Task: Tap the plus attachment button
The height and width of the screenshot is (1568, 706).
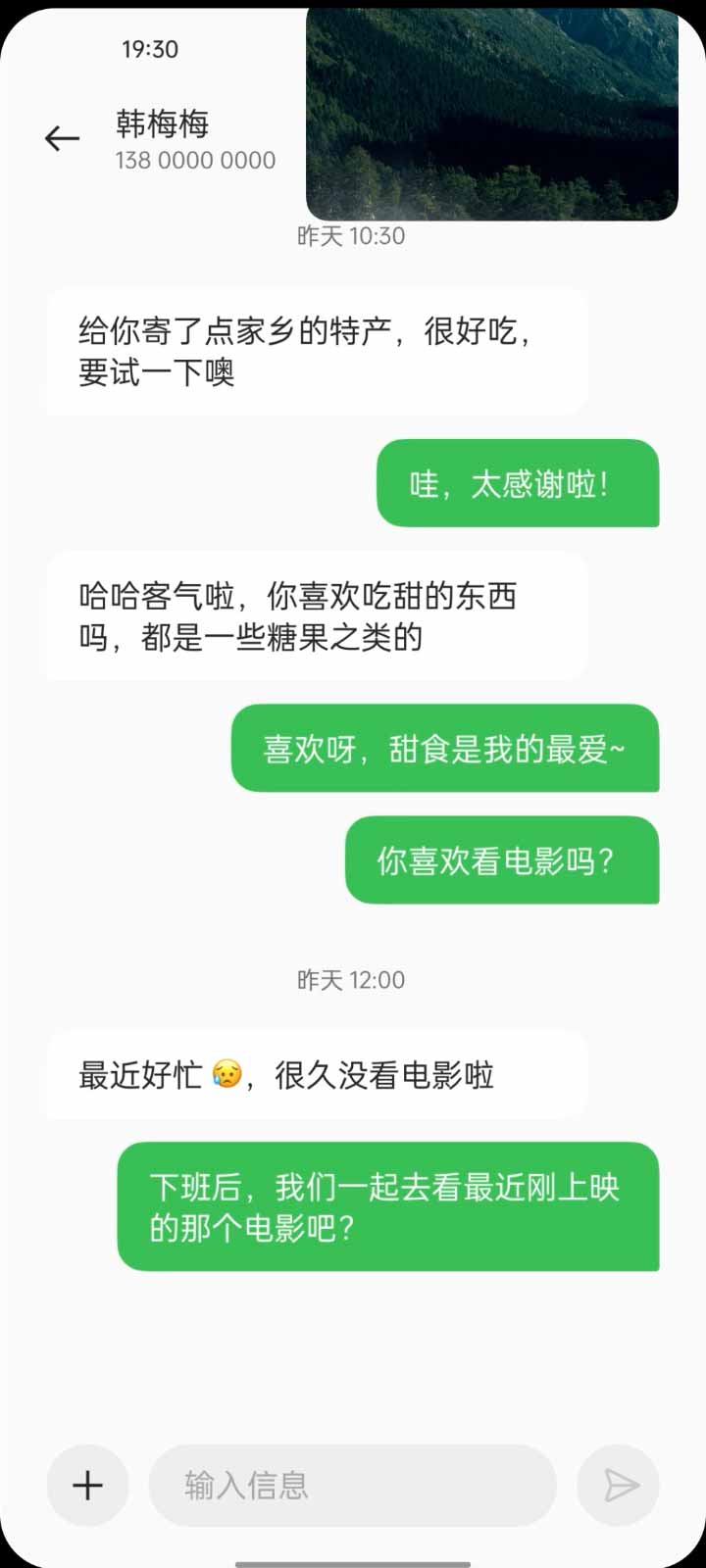Action: click(x=87, y=1486)
